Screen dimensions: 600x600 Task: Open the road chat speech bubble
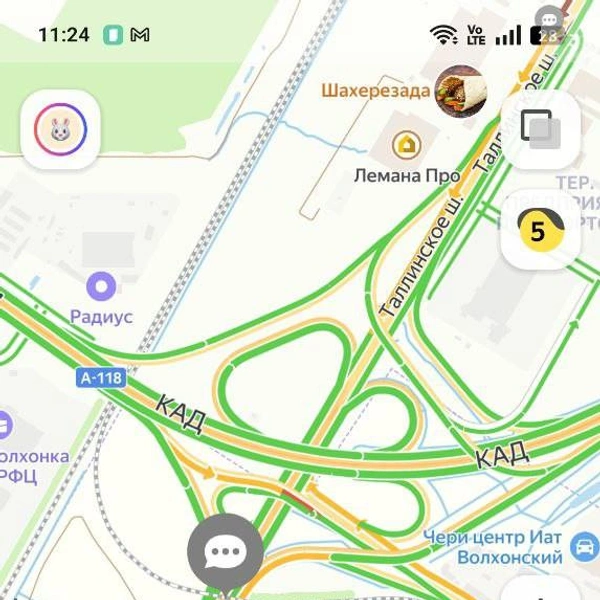(225, 553)
